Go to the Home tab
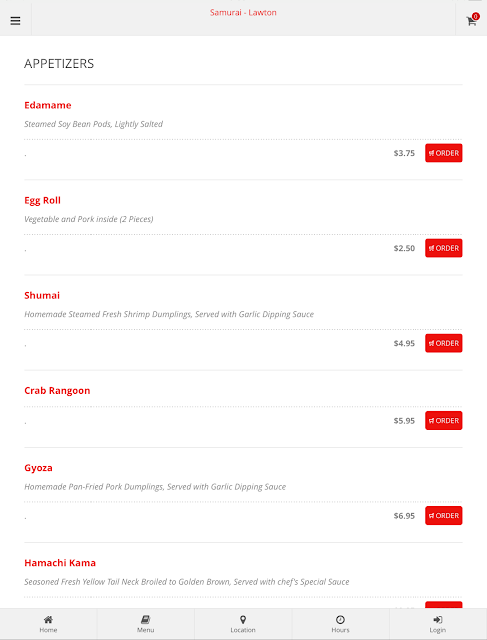The image size is (487, 640). click(48, 624)
